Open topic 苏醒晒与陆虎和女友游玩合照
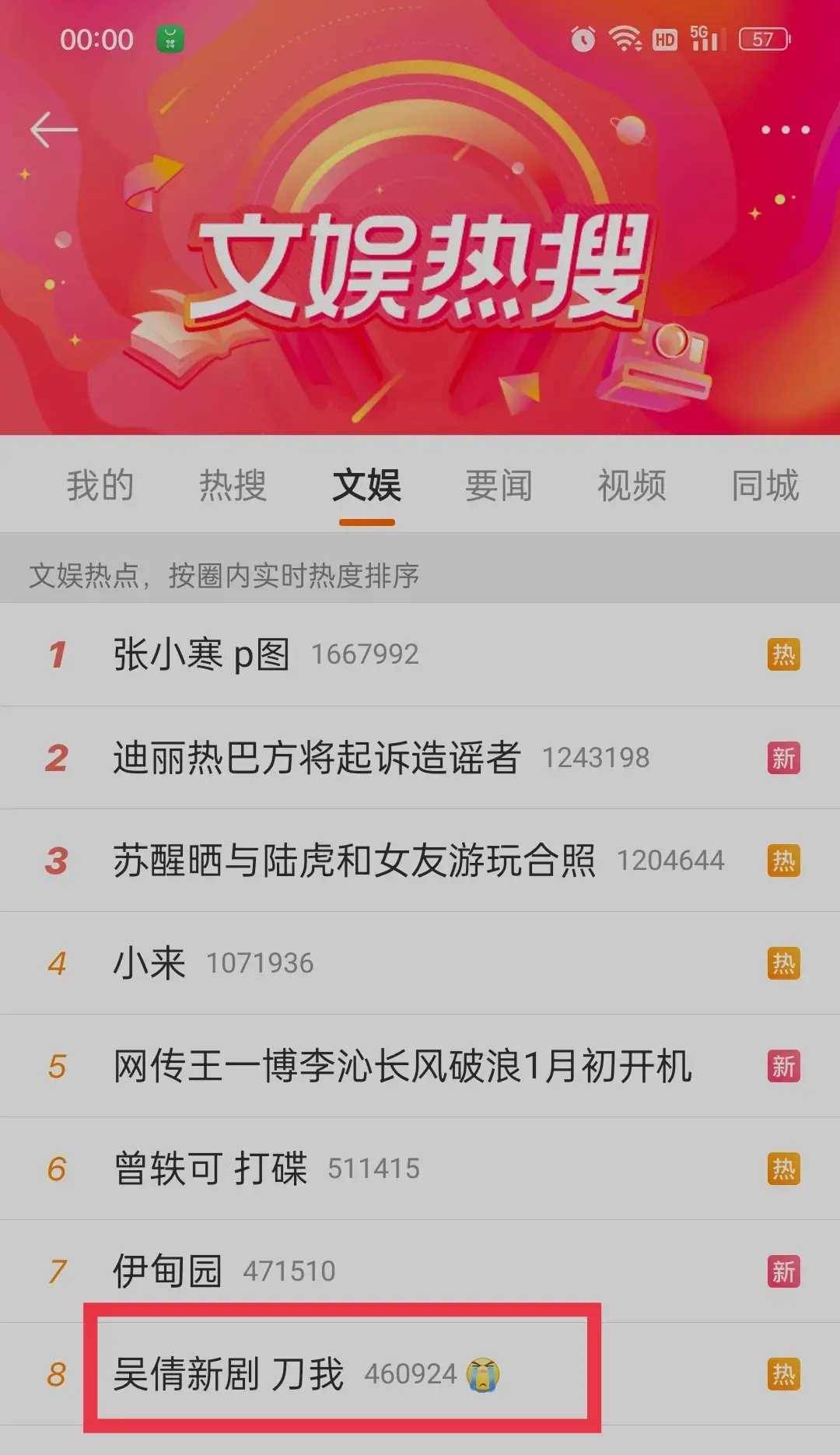Screen dimensions: 840x1455 [420, 861]
